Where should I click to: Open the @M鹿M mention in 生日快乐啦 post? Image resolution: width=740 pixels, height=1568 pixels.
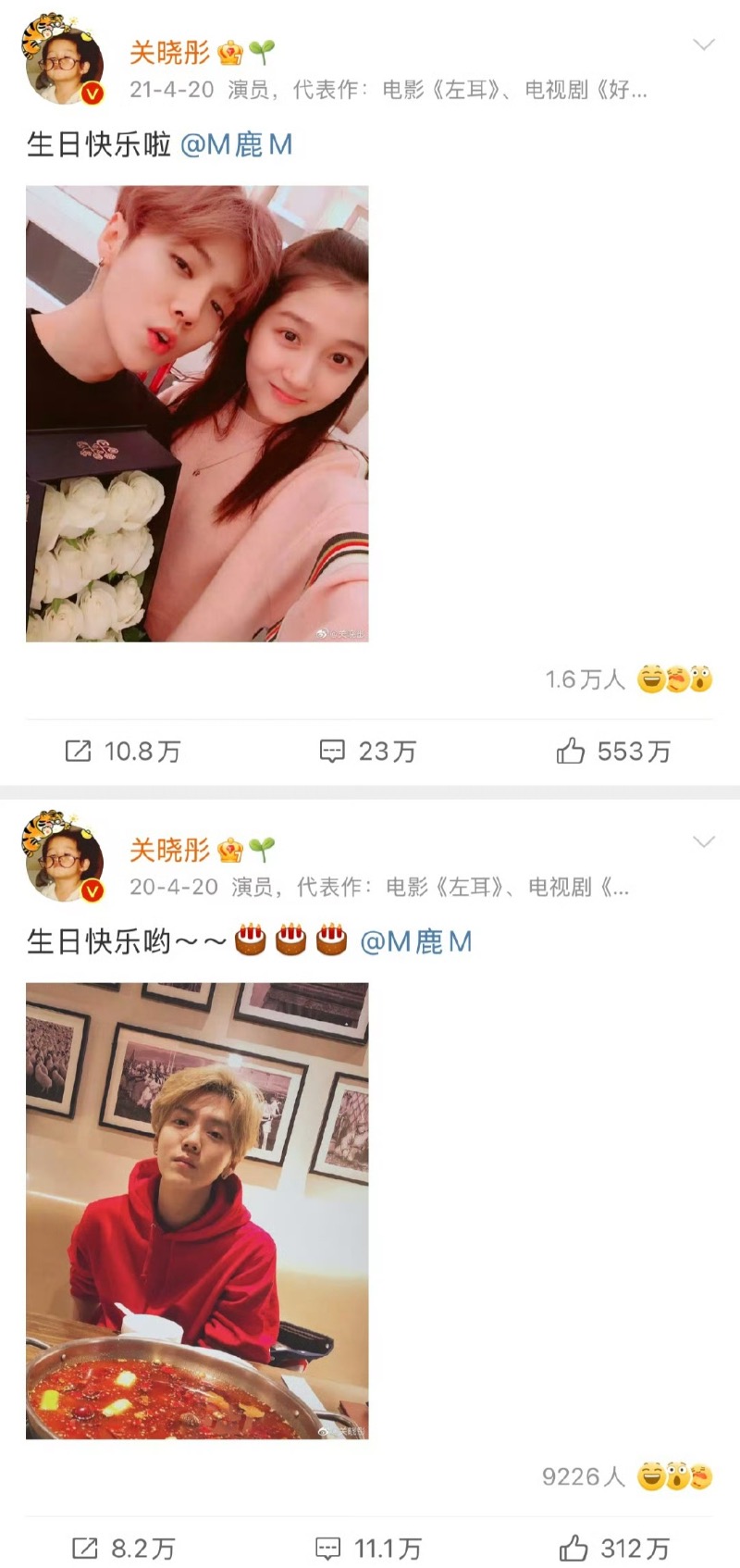pyautogui.click(x=237, y=144)
